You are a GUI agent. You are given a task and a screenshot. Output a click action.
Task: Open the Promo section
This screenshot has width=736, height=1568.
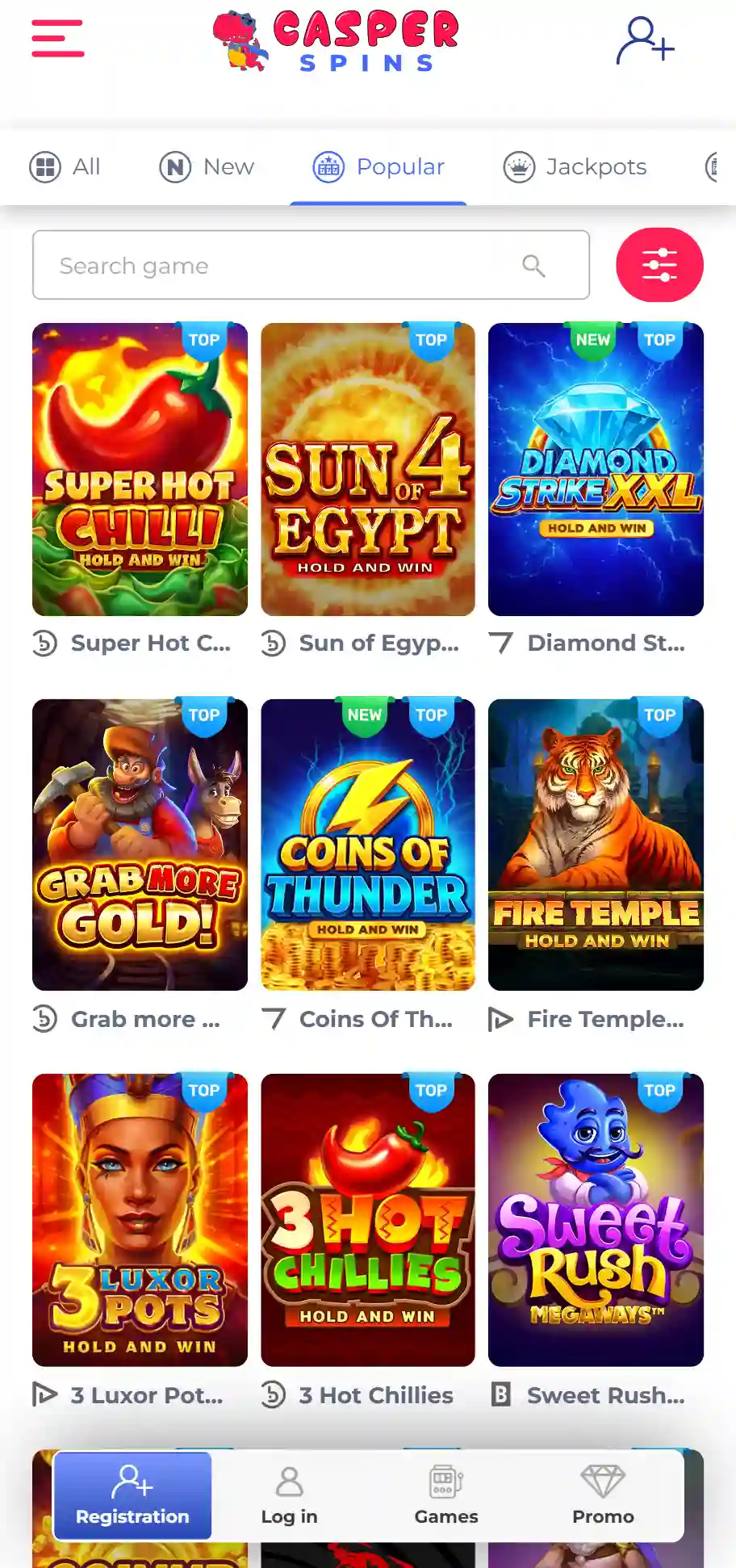click(x=603, y=1495)
